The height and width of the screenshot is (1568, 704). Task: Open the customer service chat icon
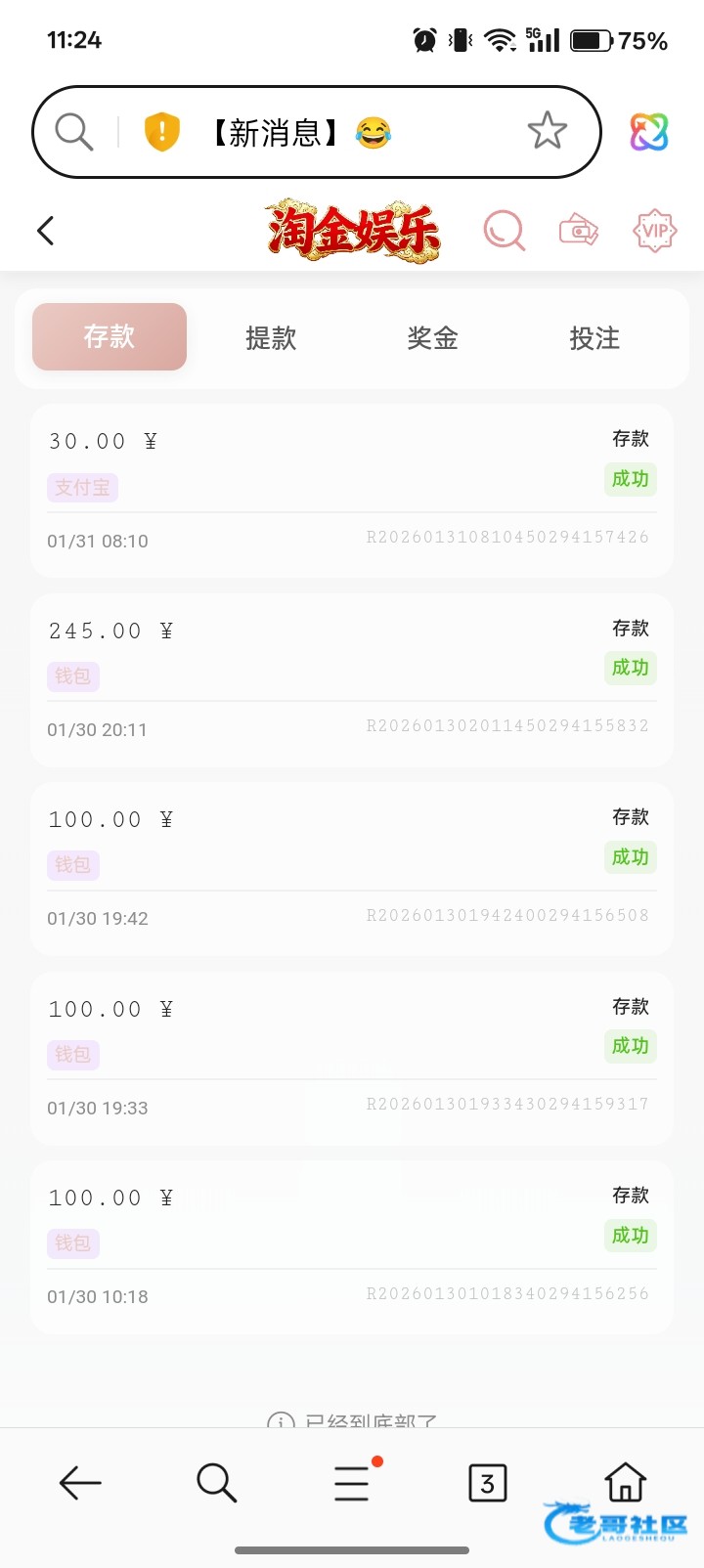click(x=504, y=231)
